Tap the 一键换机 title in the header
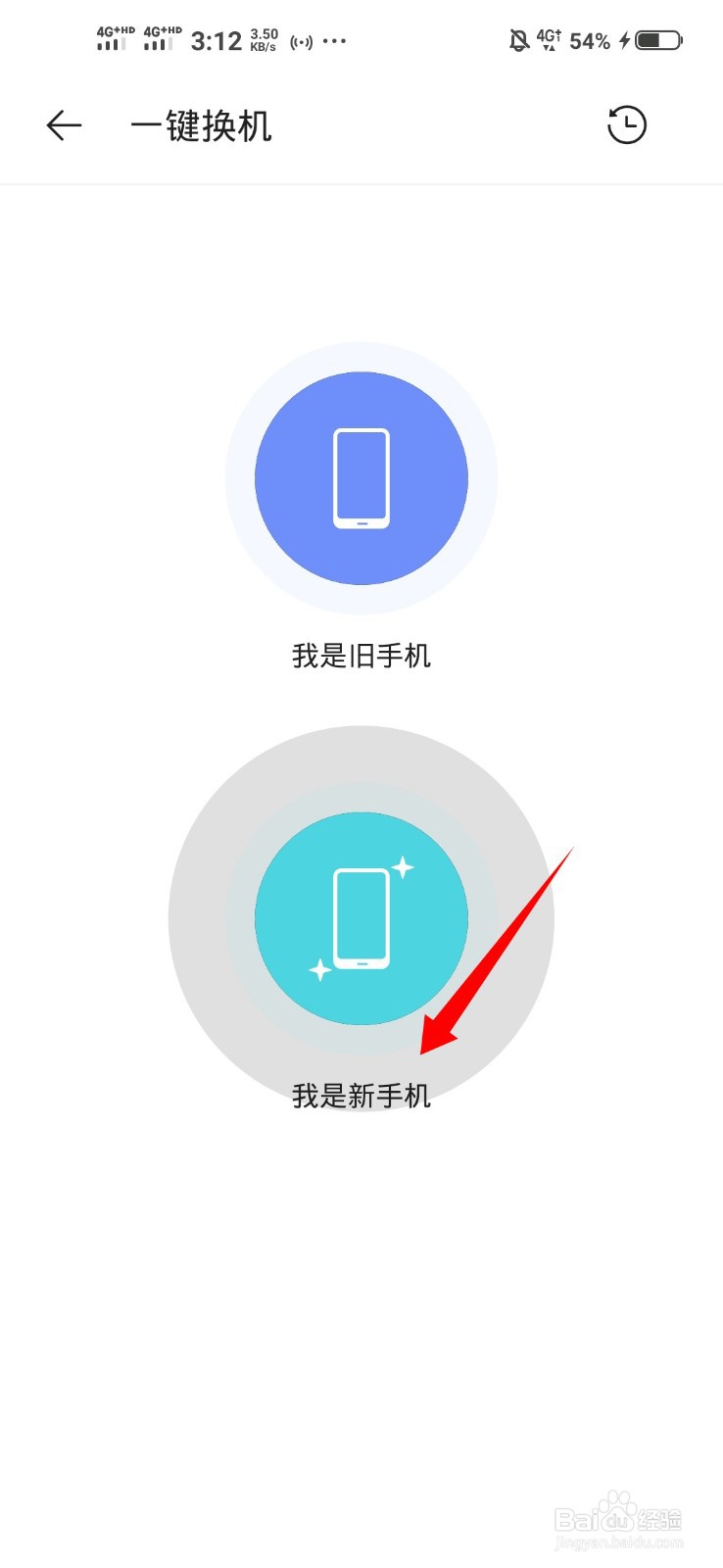Viewport: 723px width, 1568px height. pyautogui.click(x=200, y=125)
